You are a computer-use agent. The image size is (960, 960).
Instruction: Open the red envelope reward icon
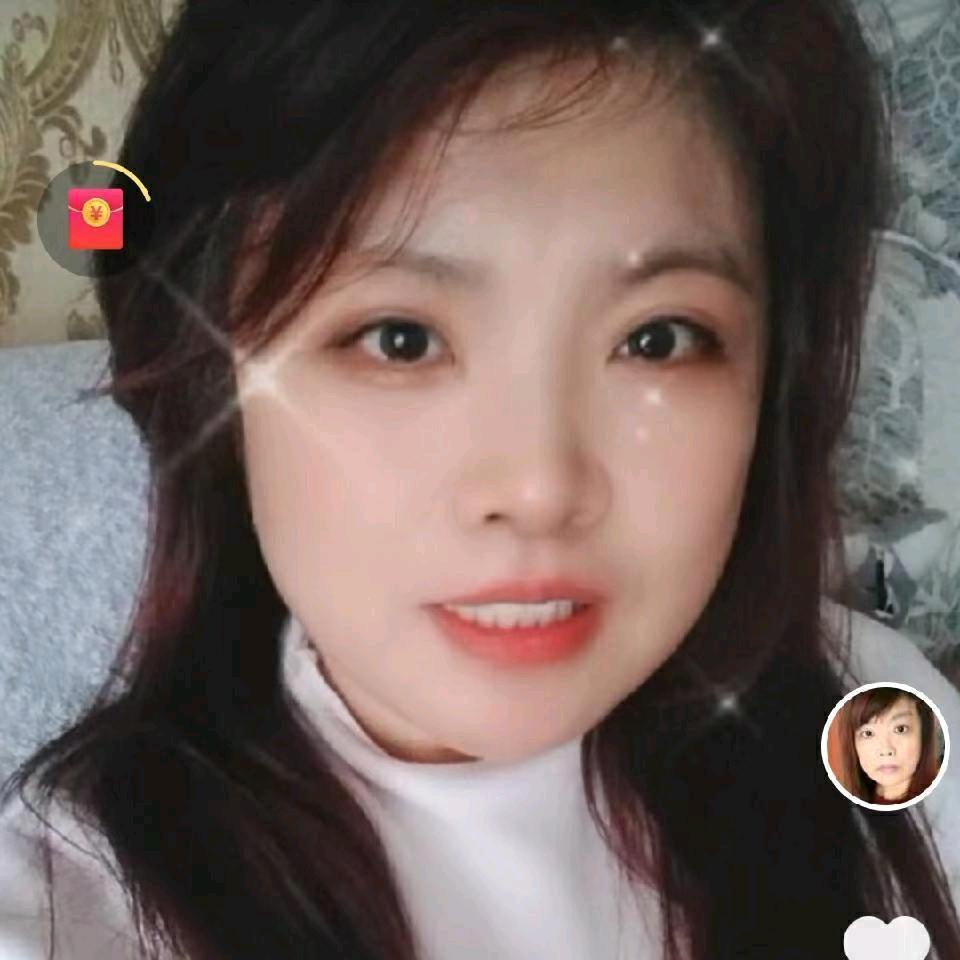[x=95, y=218]
